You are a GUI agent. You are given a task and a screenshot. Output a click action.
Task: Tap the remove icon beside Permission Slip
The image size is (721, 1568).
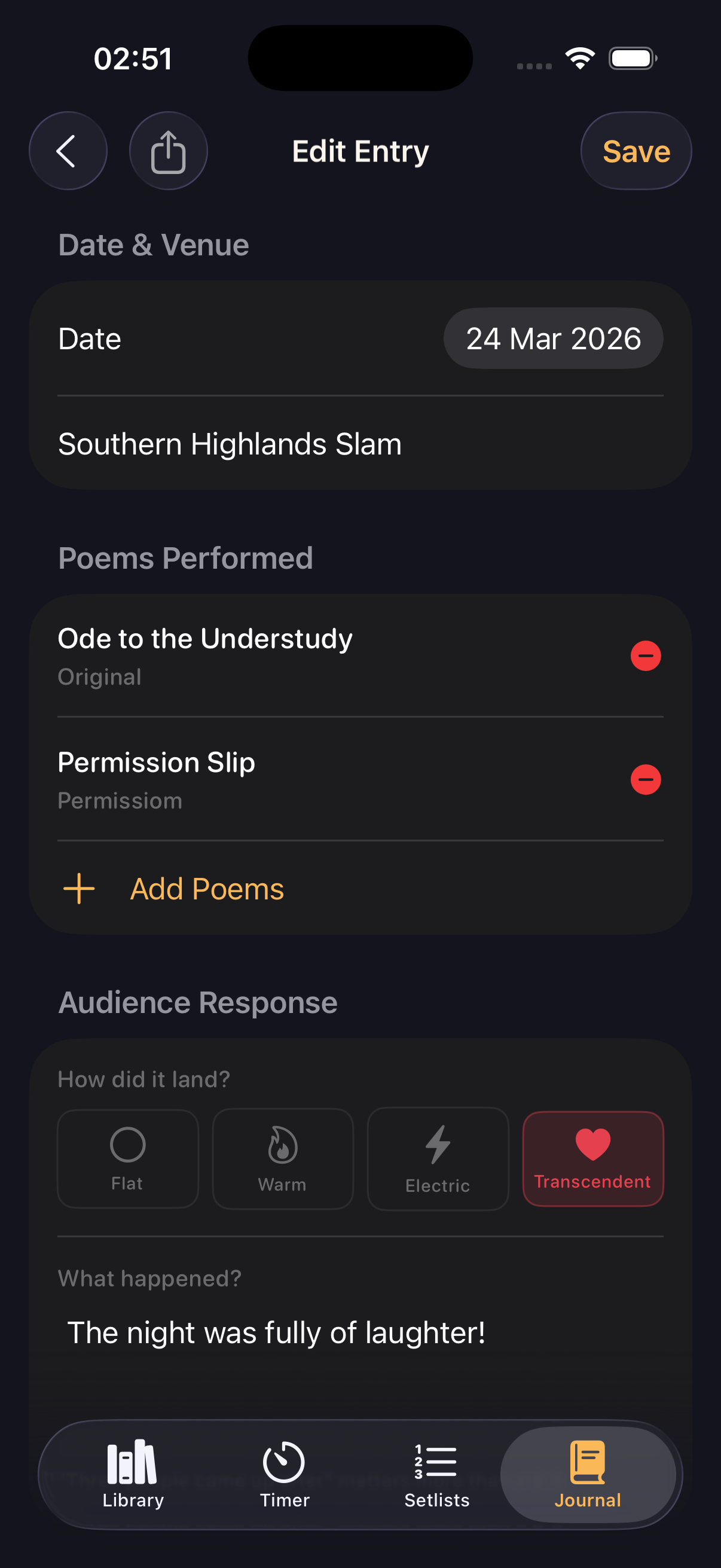(x=646, y=779)
